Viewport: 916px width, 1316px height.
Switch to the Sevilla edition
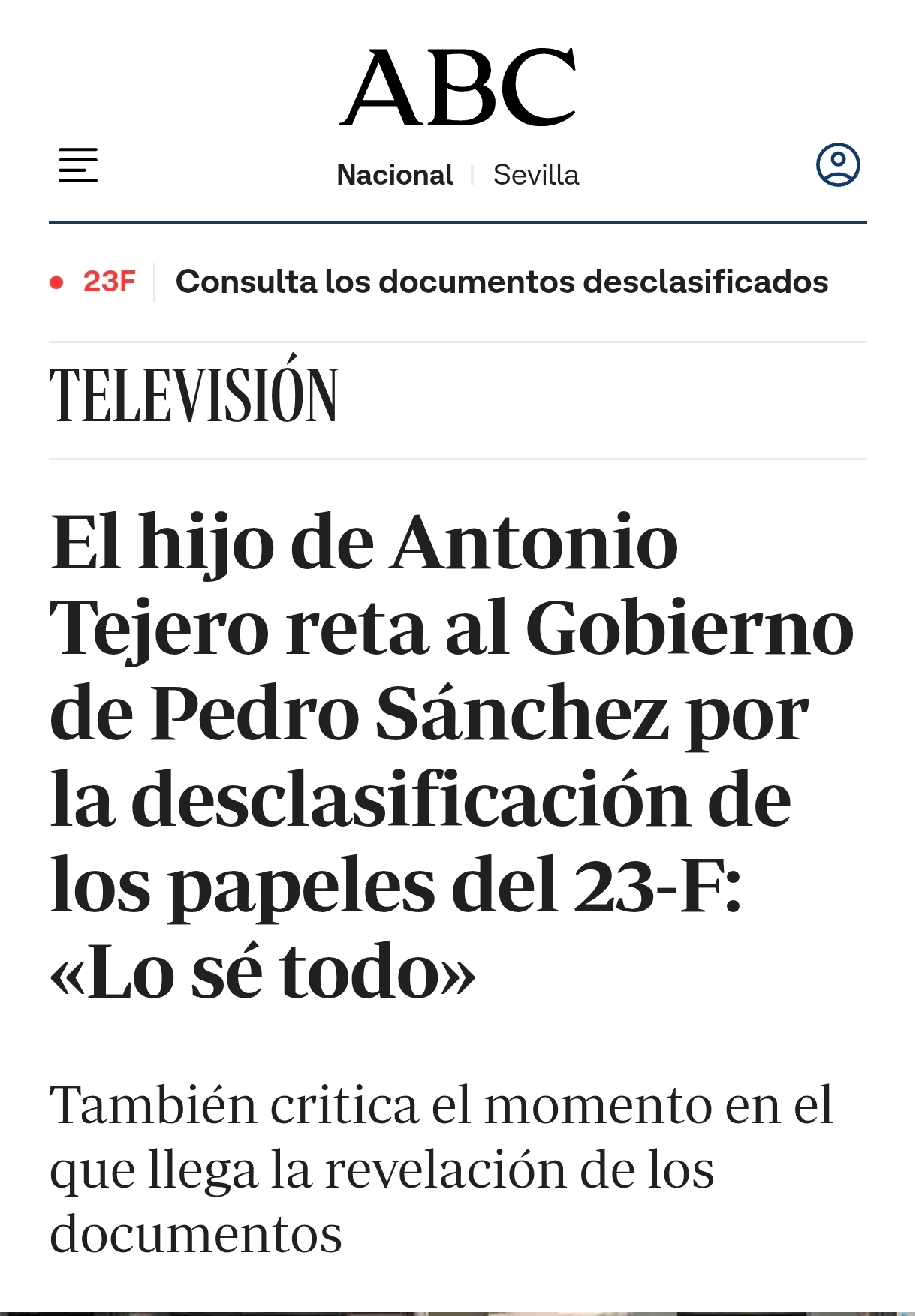click(535, 175)
